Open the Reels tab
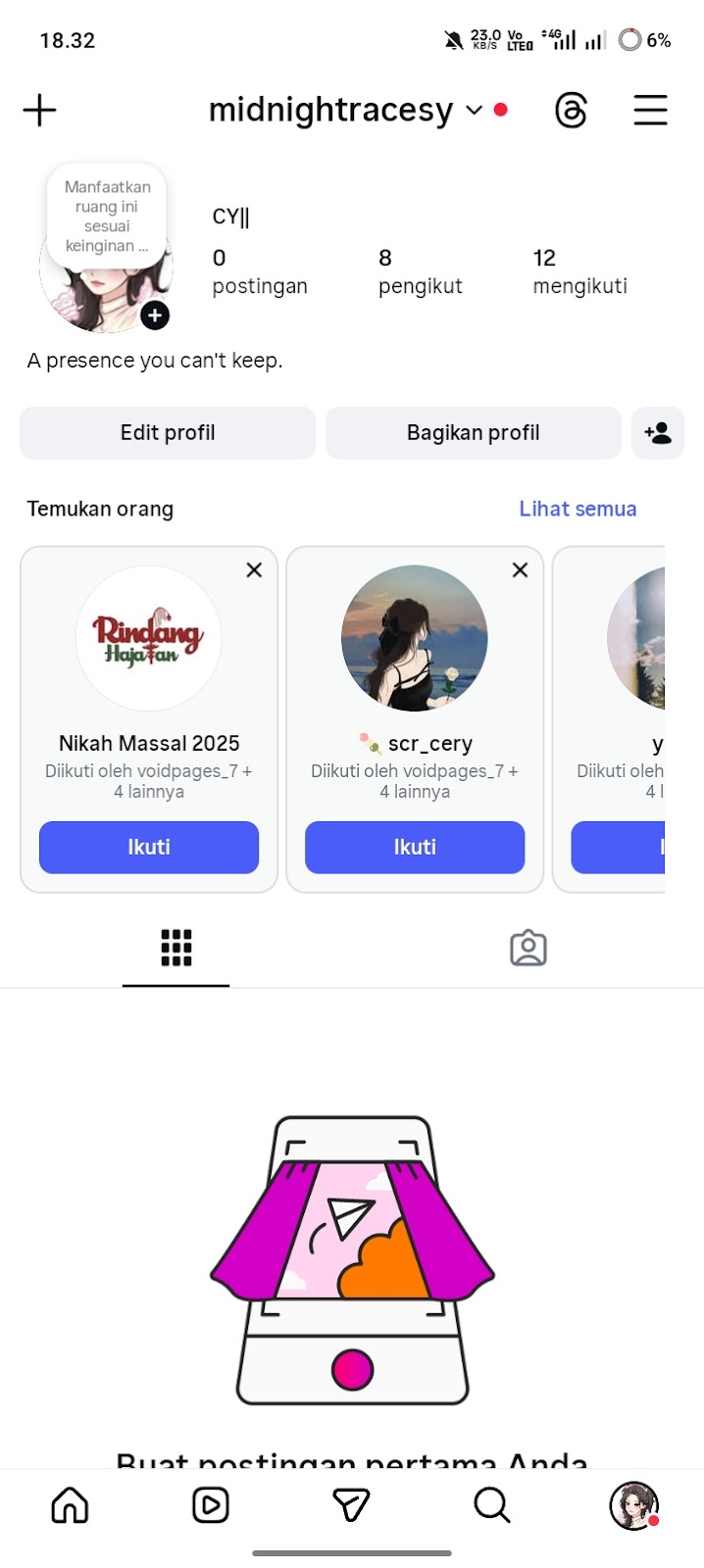This screenshot has height=1568, width=704. click(211, 1505)
